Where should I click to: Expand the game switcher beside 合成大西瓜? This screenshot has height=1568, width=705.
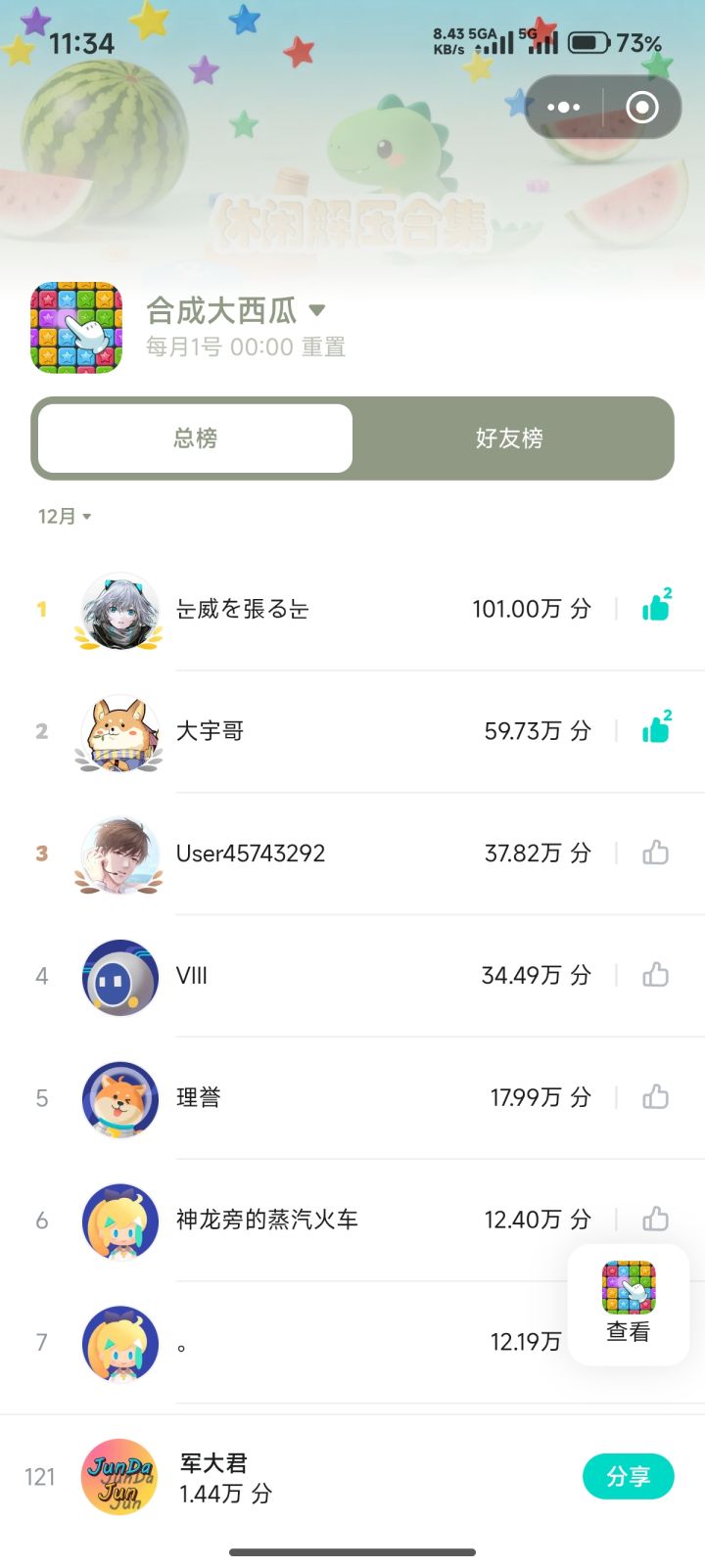pyautogui.click(x=316, y=308)
